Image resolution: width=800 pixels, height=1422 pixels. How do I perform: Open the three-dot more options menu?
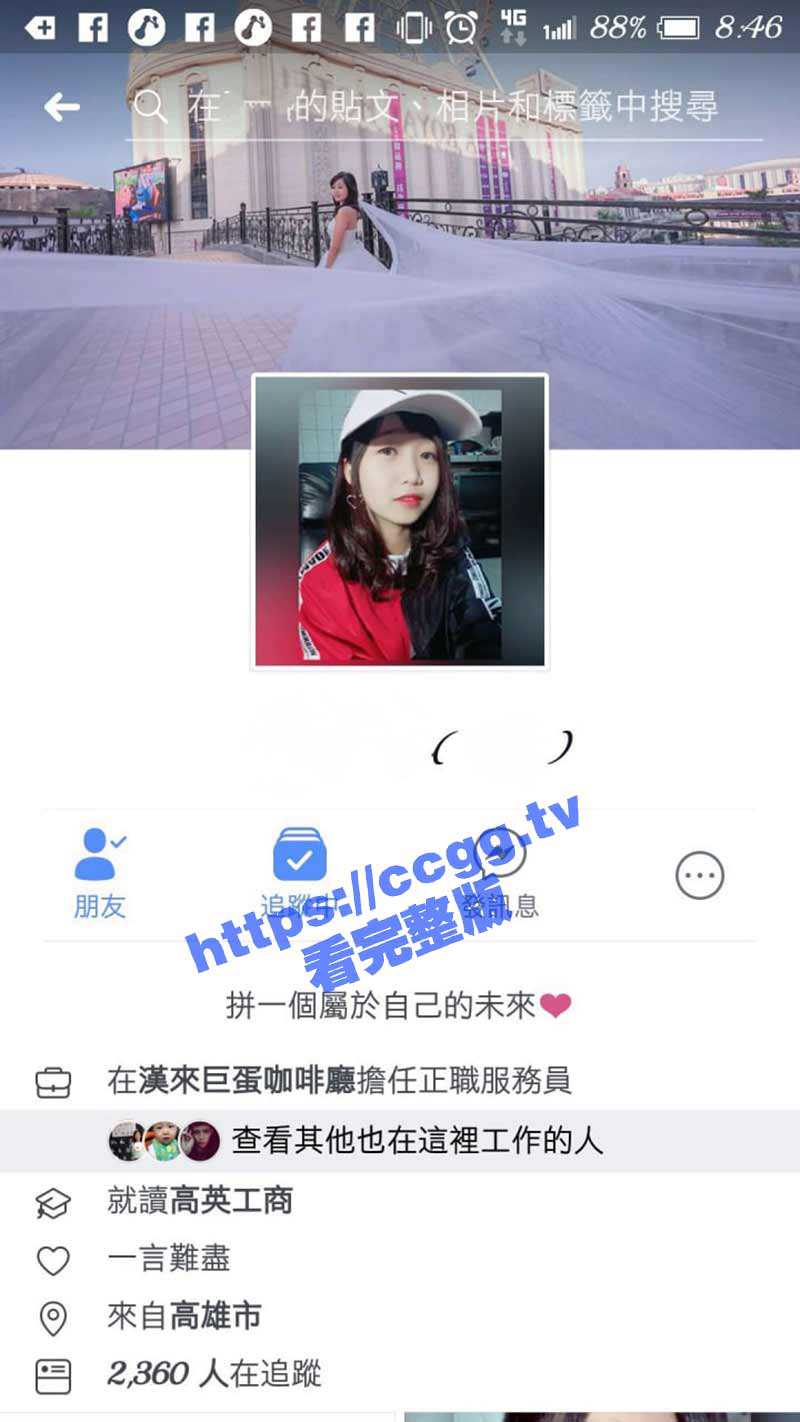click(699, 876)
